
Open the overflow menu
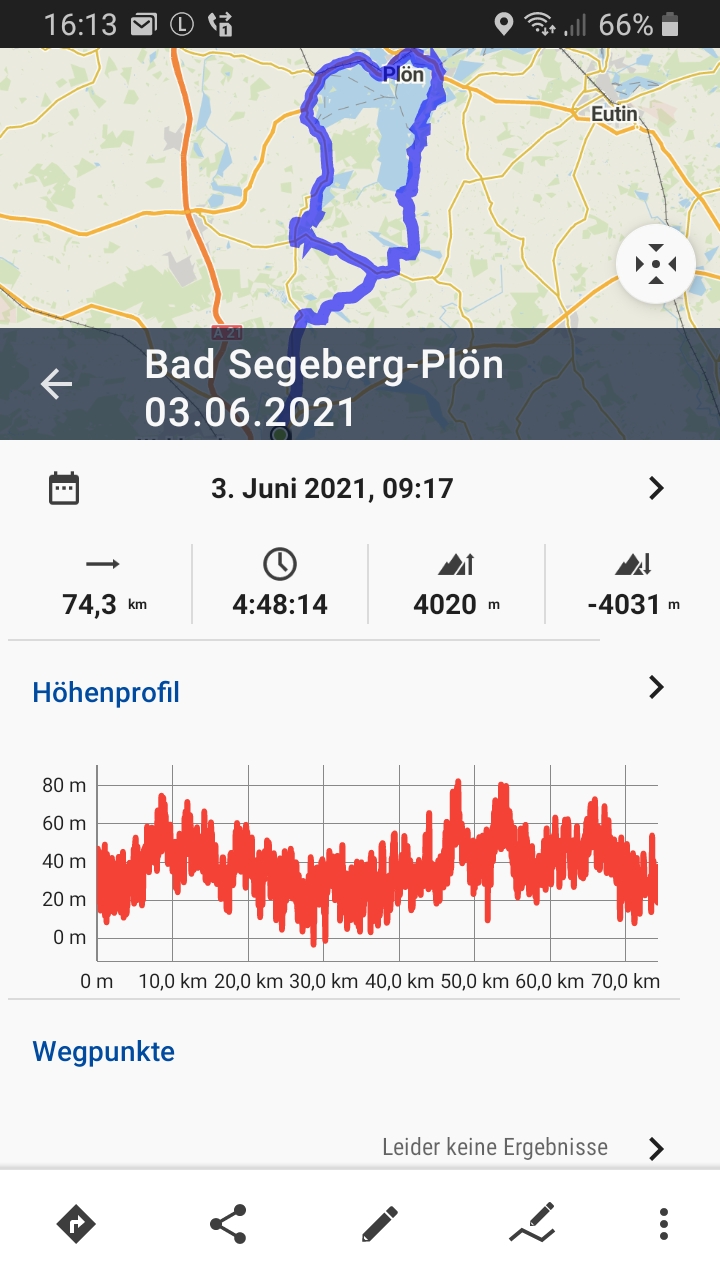[663, 1223]
